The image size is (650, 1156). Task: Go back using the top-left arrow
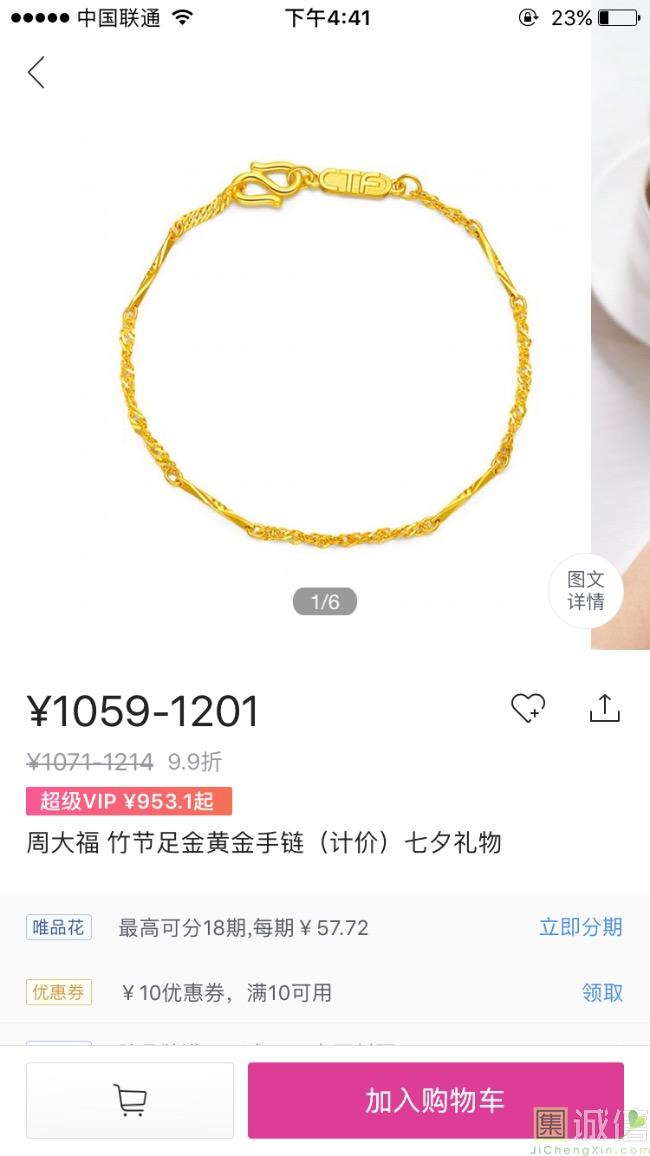click(37, 72)
